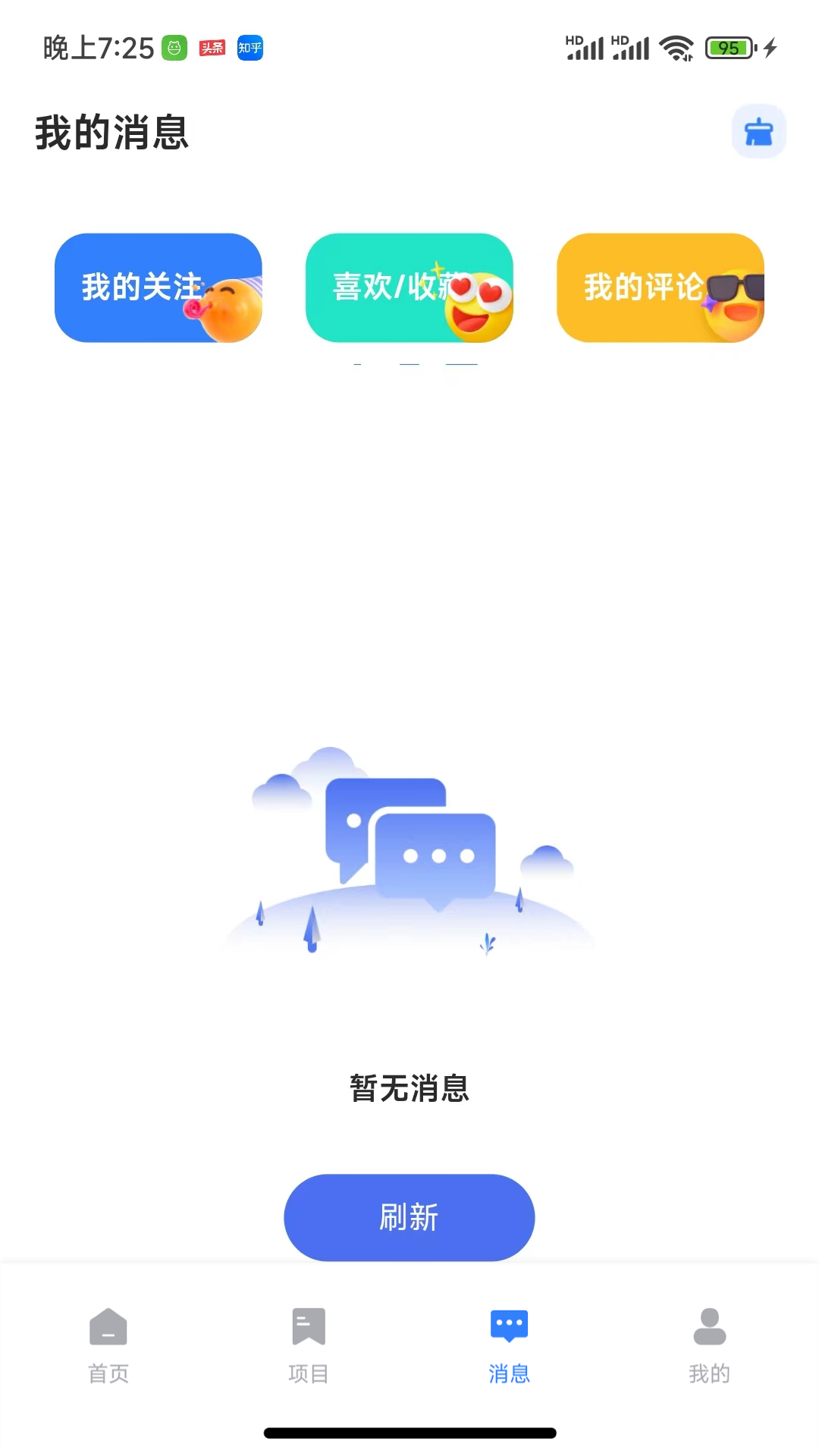Tap the broom icon to clear messages
Viewport: 819px width, 1456px height.
pos(758,131)
